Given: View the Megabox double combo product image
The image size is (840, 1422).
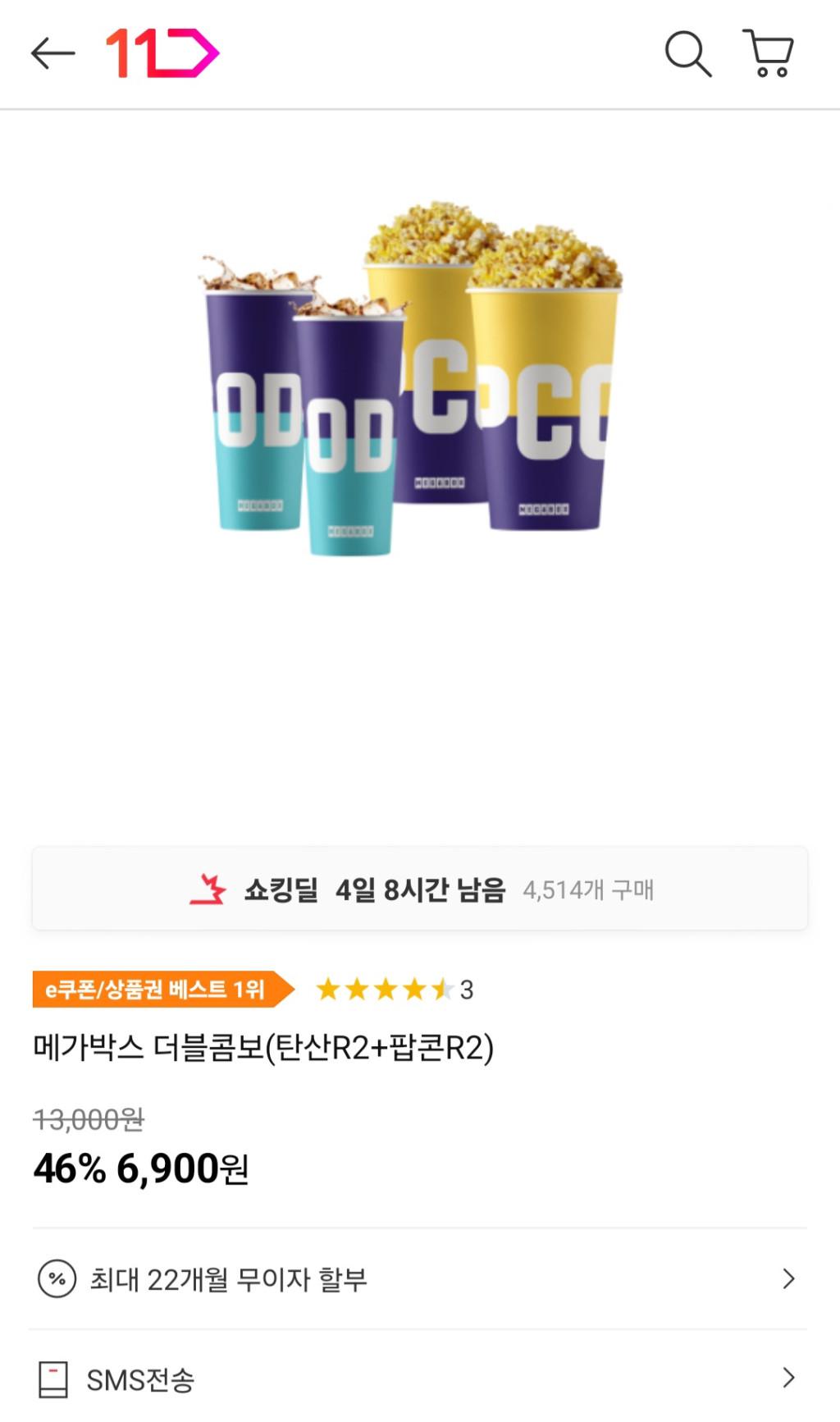Looking at the screenshot, I should coord(410,377).
